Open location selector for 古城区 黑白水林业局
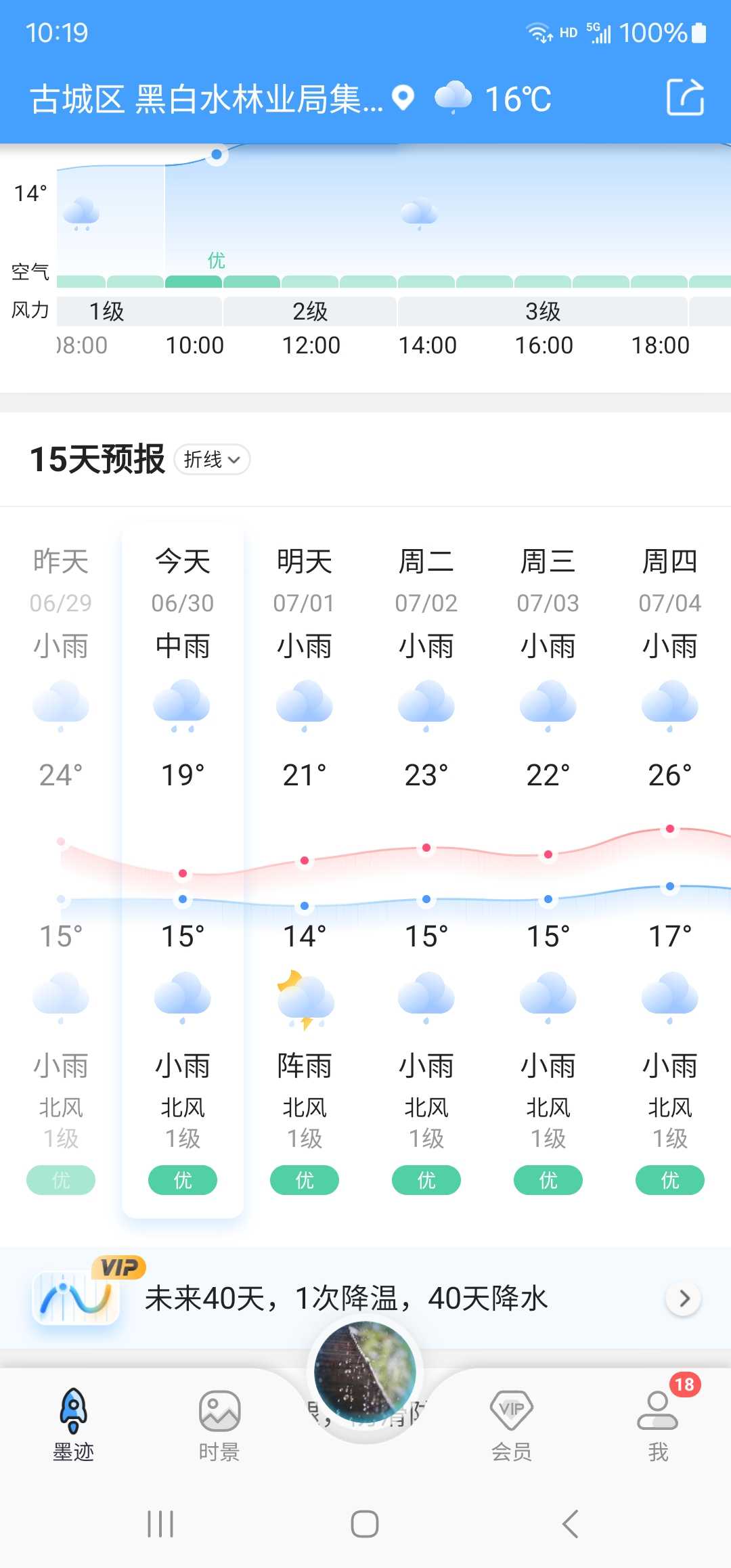The image size is (731, 1568). [221, 99]
